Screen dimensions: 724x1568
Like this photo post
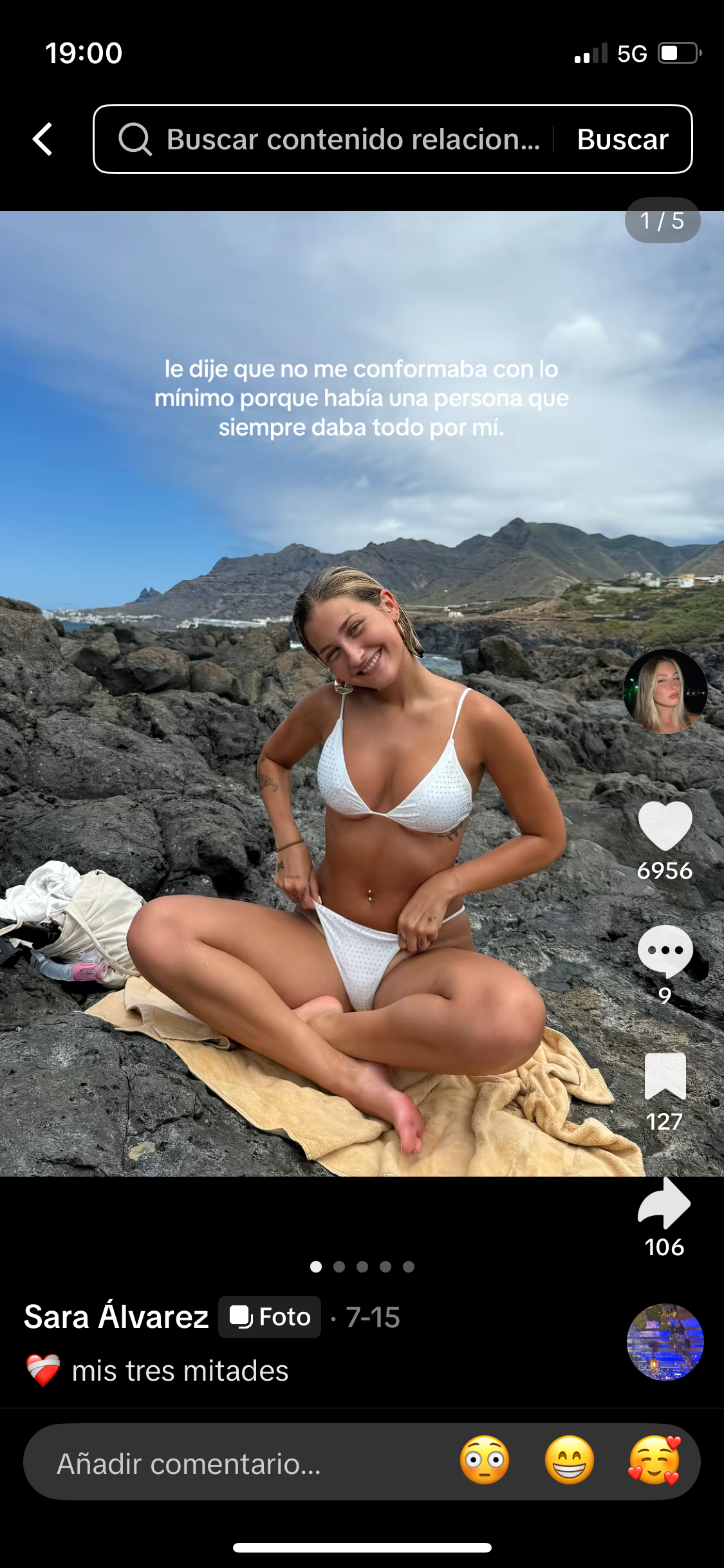coord(665,826)
